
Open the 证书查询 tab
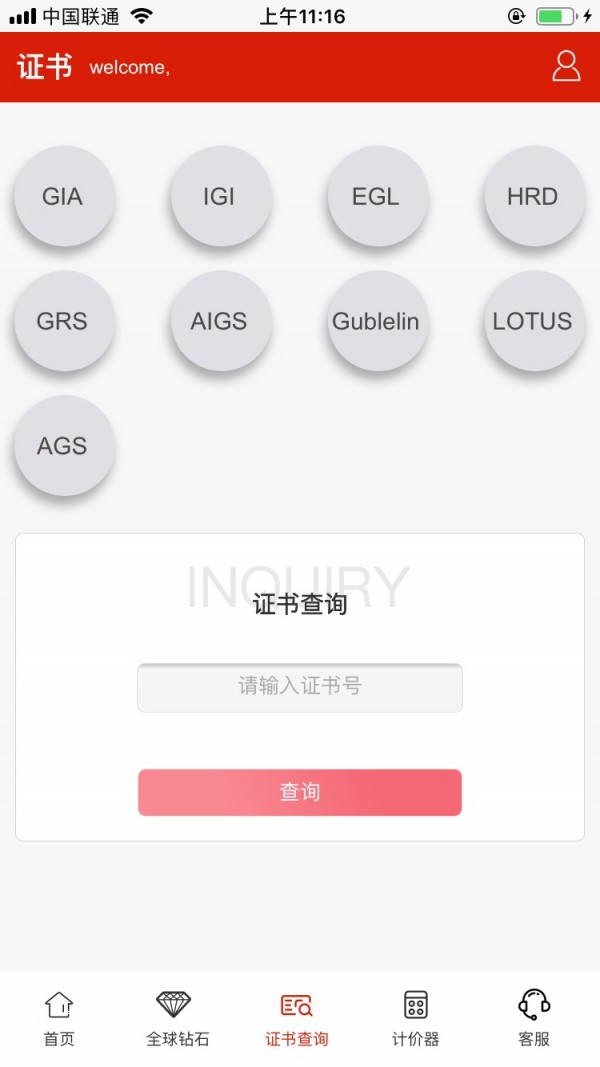click(x=296, y=1018)
